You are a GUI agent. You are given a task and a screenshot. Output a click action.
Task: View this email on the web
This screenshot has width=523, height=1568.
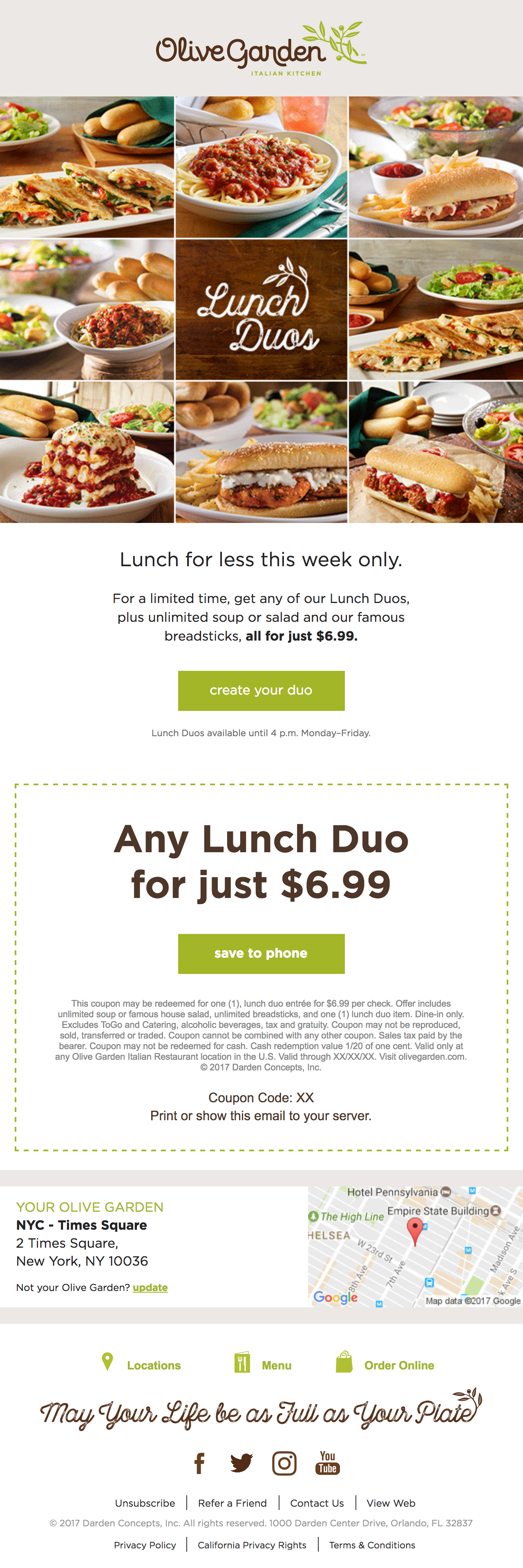tap(391, 1503)
